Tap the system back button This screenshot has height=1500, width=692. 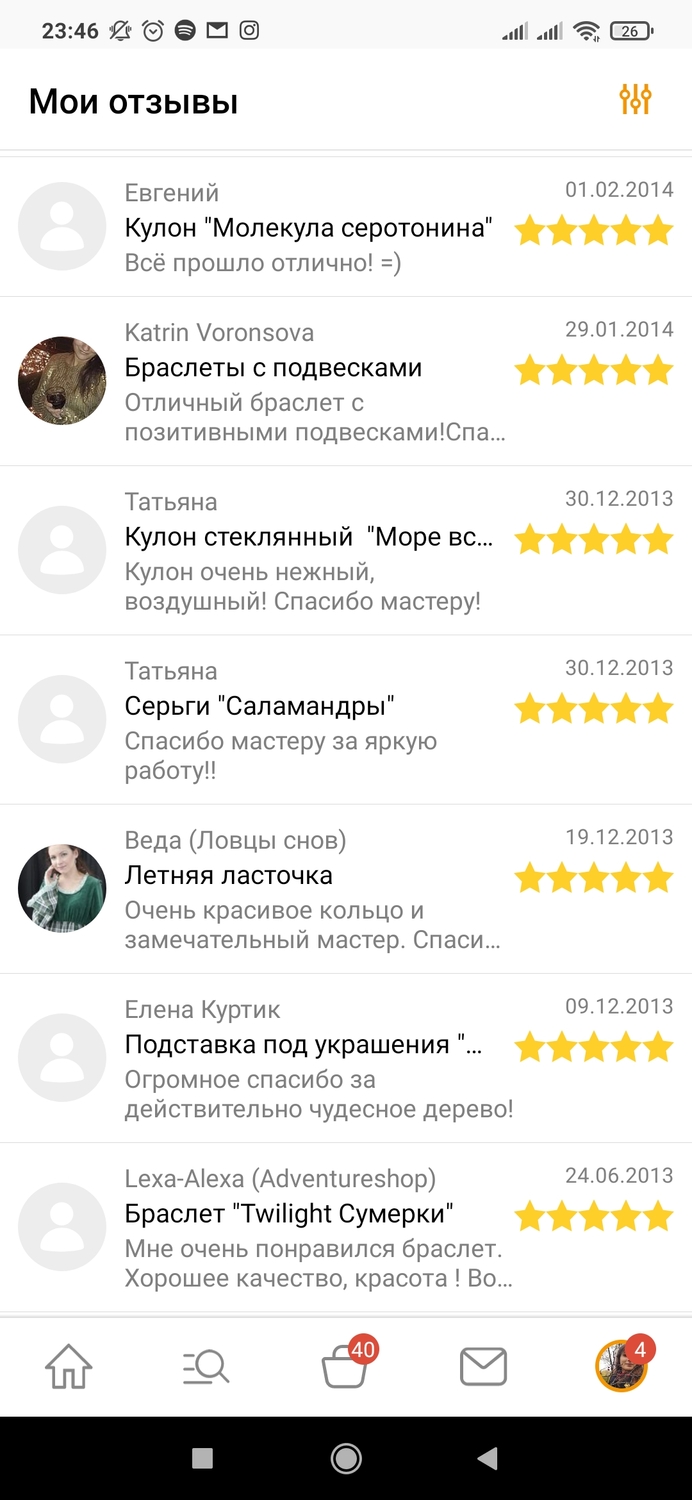click(x=487, y=1459)
